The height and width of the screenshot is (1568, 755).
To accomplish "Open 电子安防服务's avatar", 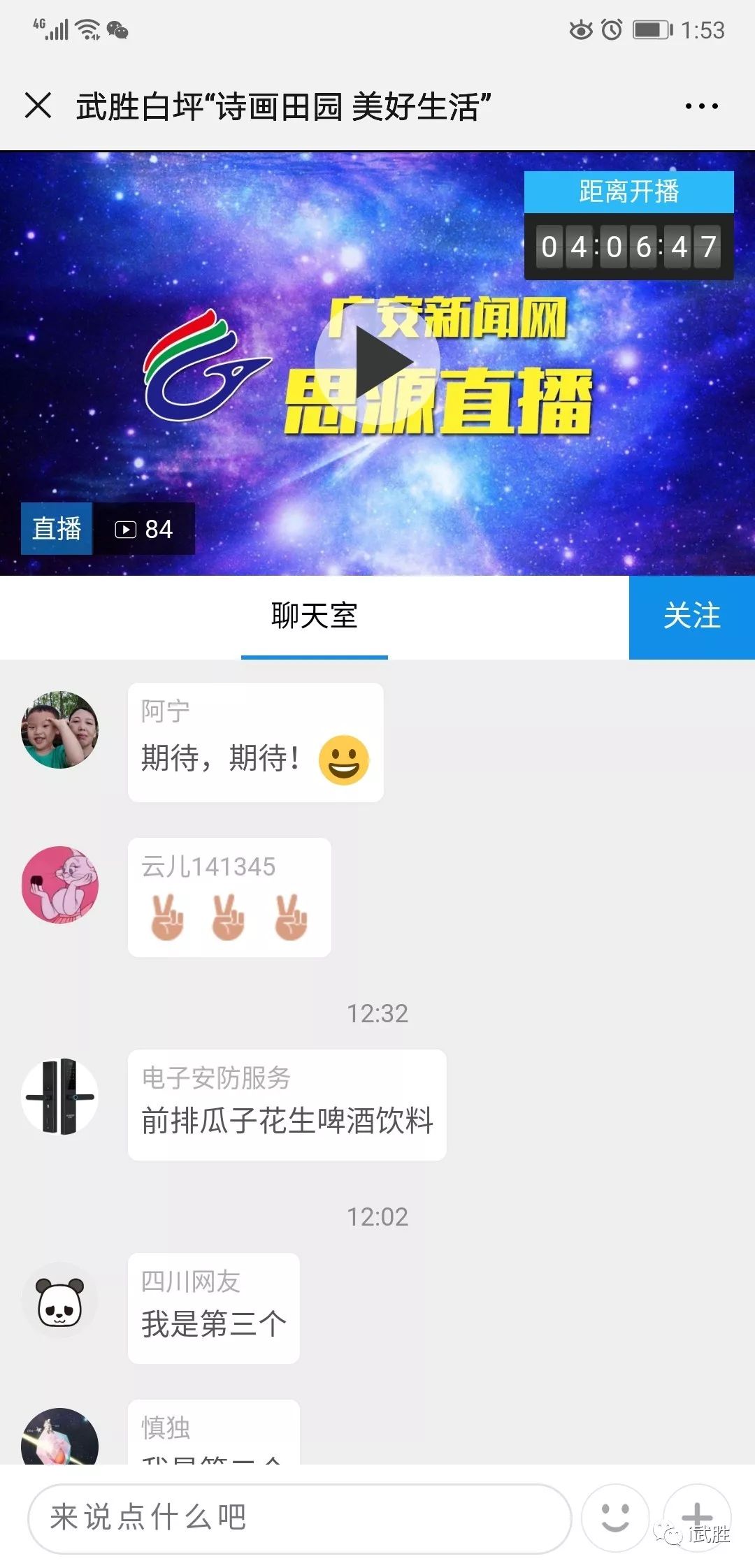I will pos(59,1096).
